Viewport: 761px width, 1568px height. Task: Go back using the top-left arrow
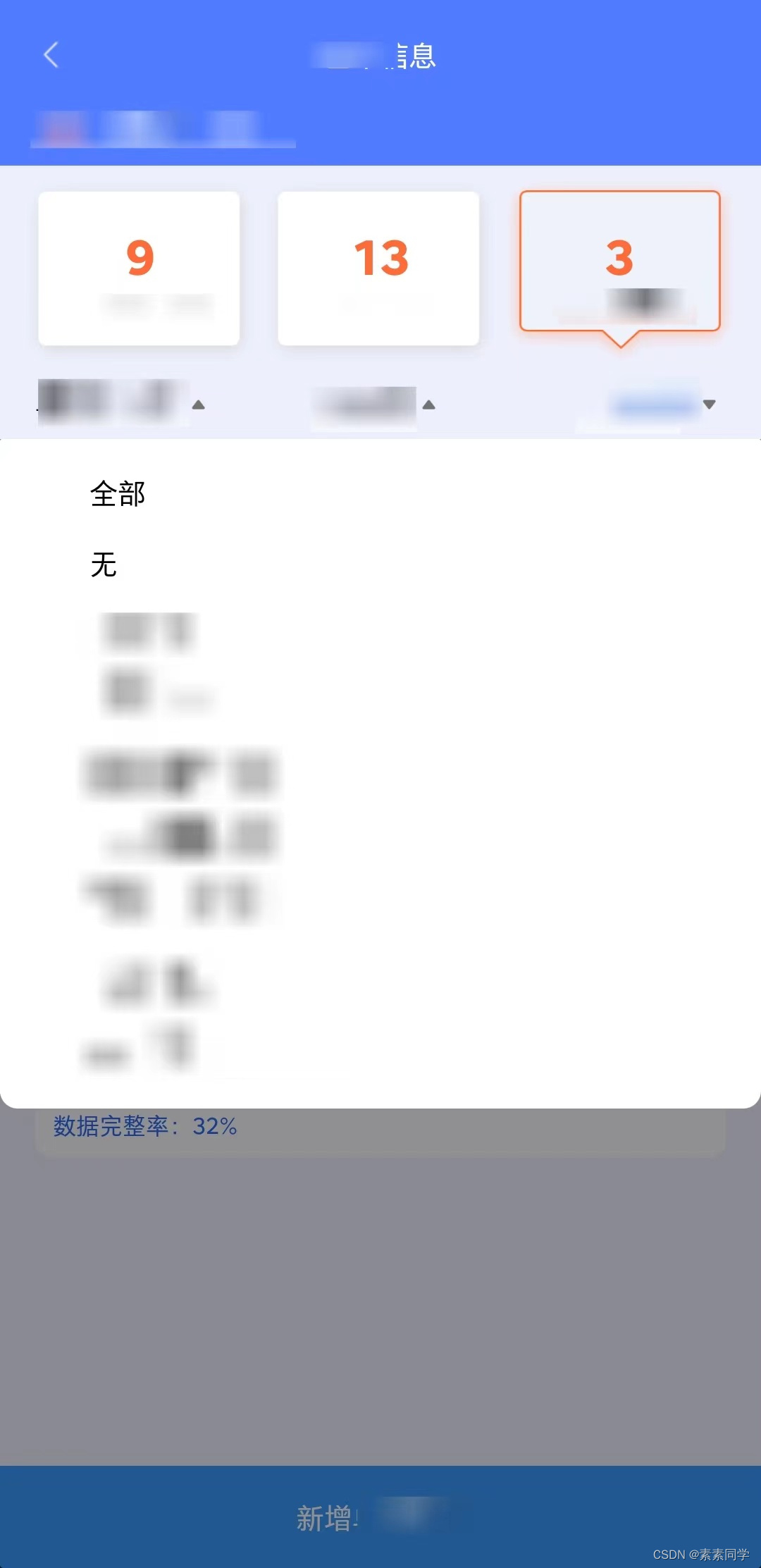tap(51, 55)
